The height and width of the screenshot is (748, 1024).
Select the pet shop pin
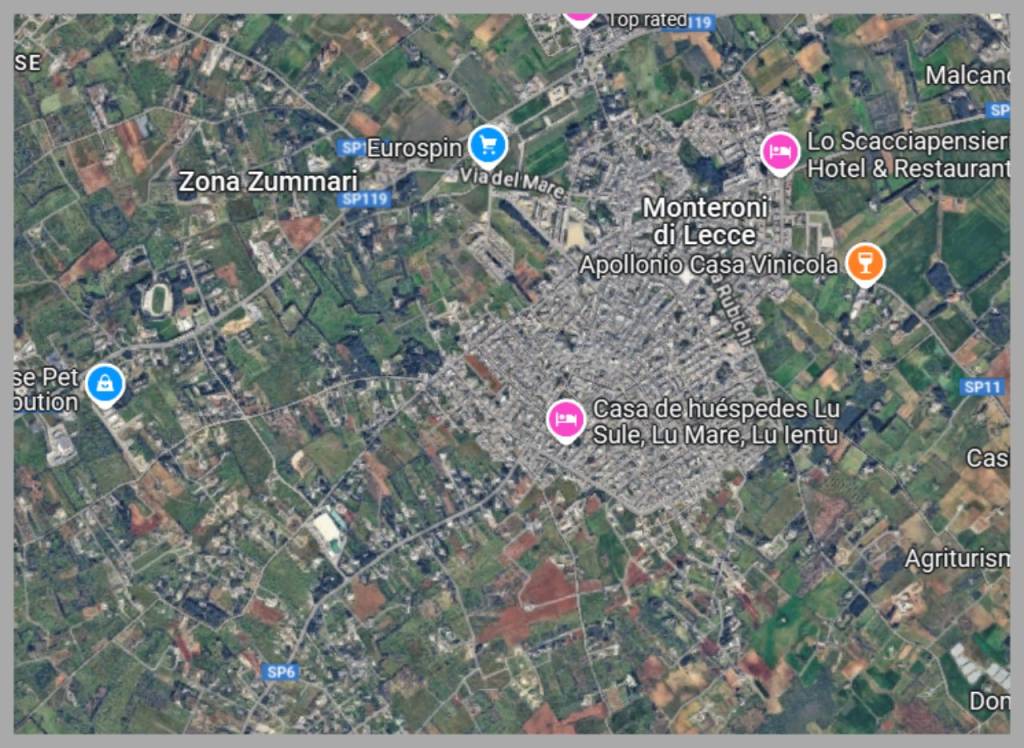click(x=104, y=383)
